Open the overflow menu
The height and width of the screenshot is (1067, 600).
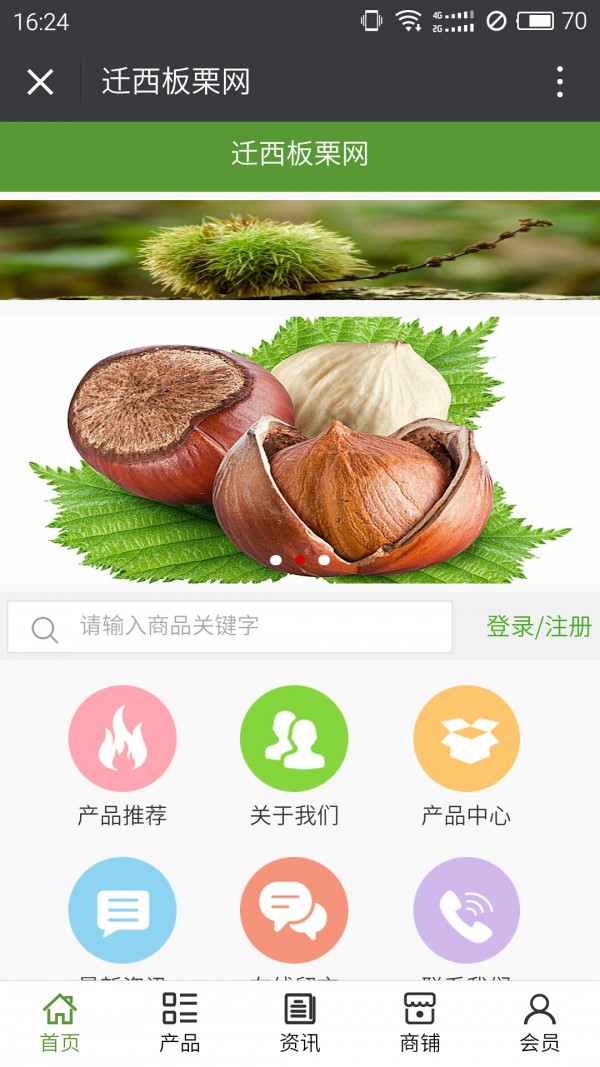[559, 82]
